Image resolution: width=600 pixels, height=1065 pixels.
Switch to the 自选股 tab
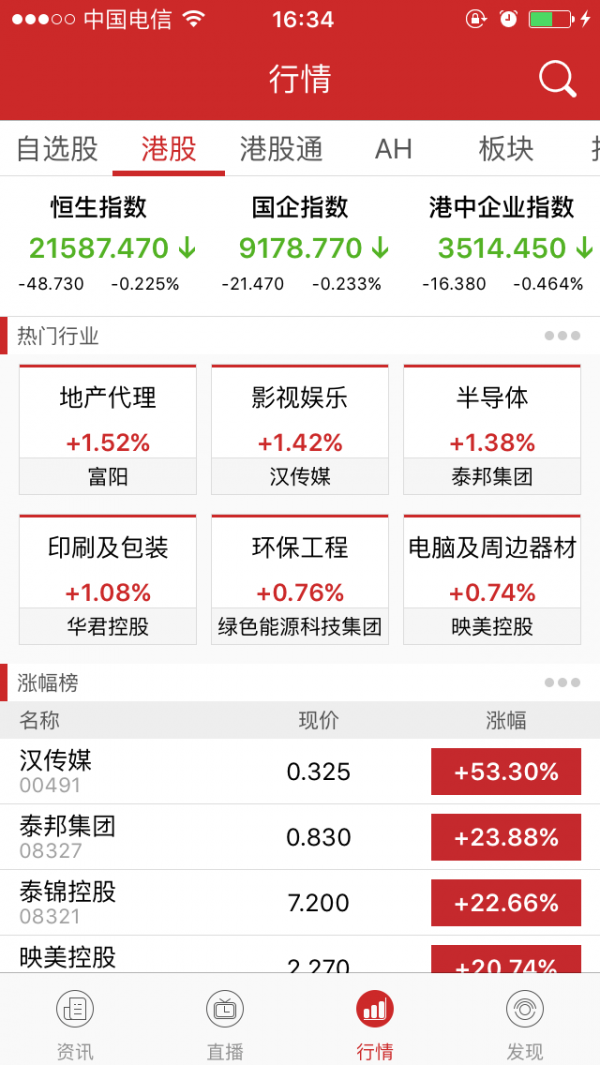pyautogui.click(x=57, y=149)
